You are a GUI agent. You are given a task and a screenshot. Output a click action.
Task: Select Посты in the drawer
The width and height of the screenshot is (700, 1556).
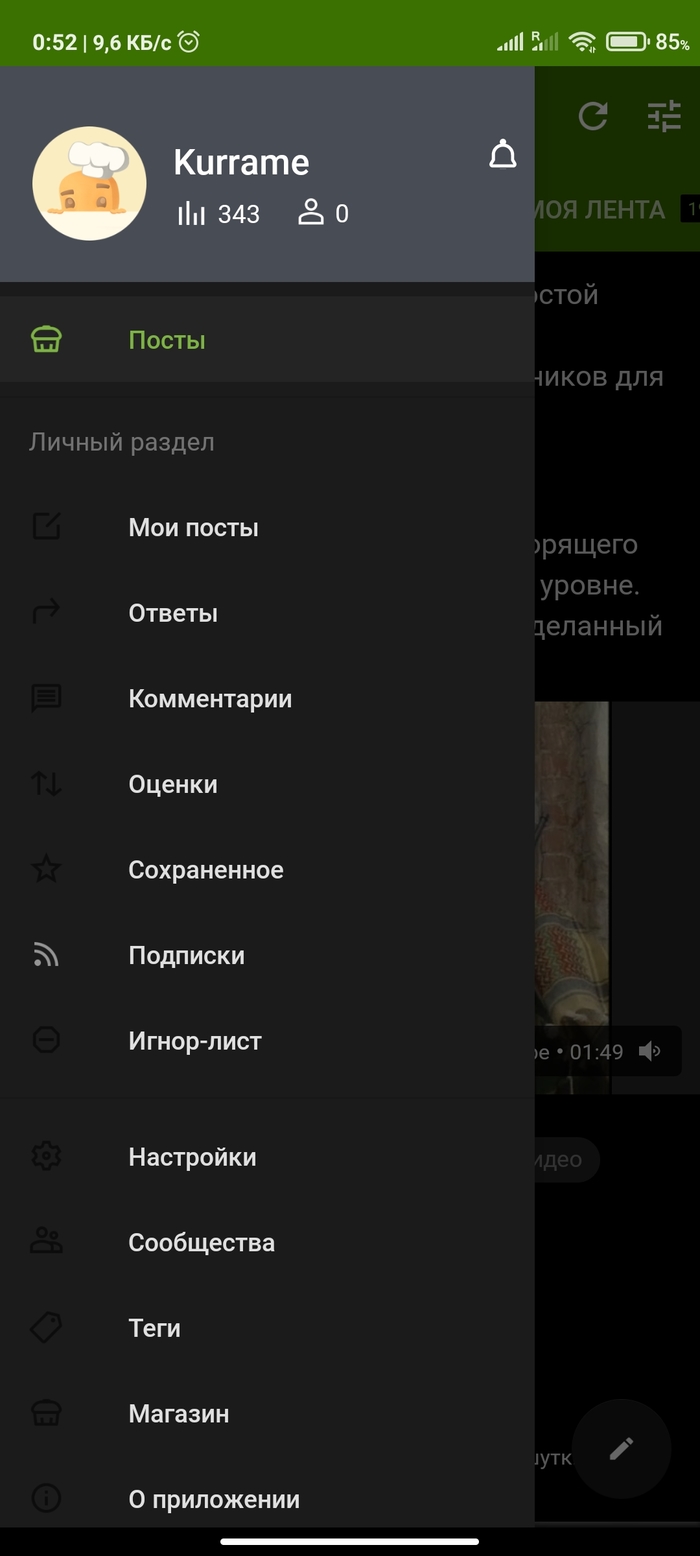[167, 340]
